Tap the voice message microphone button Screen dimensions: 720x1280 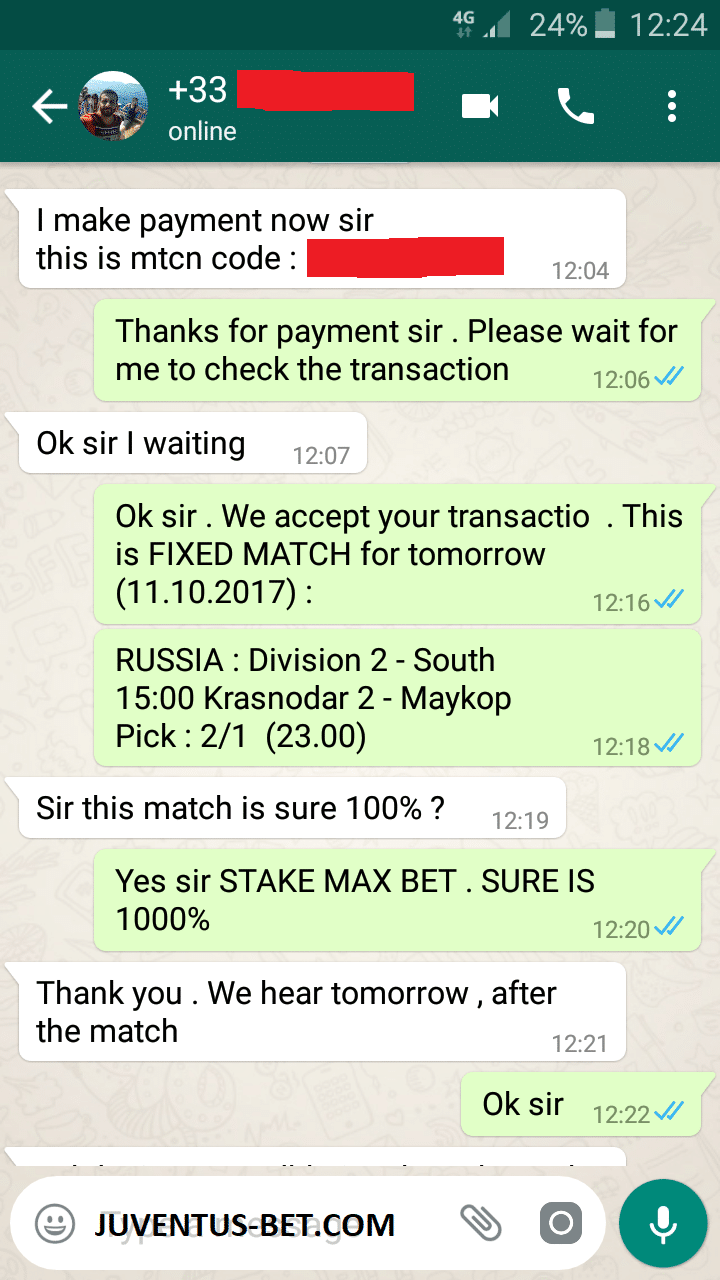pyautogui.click(x=663, y=1223)
